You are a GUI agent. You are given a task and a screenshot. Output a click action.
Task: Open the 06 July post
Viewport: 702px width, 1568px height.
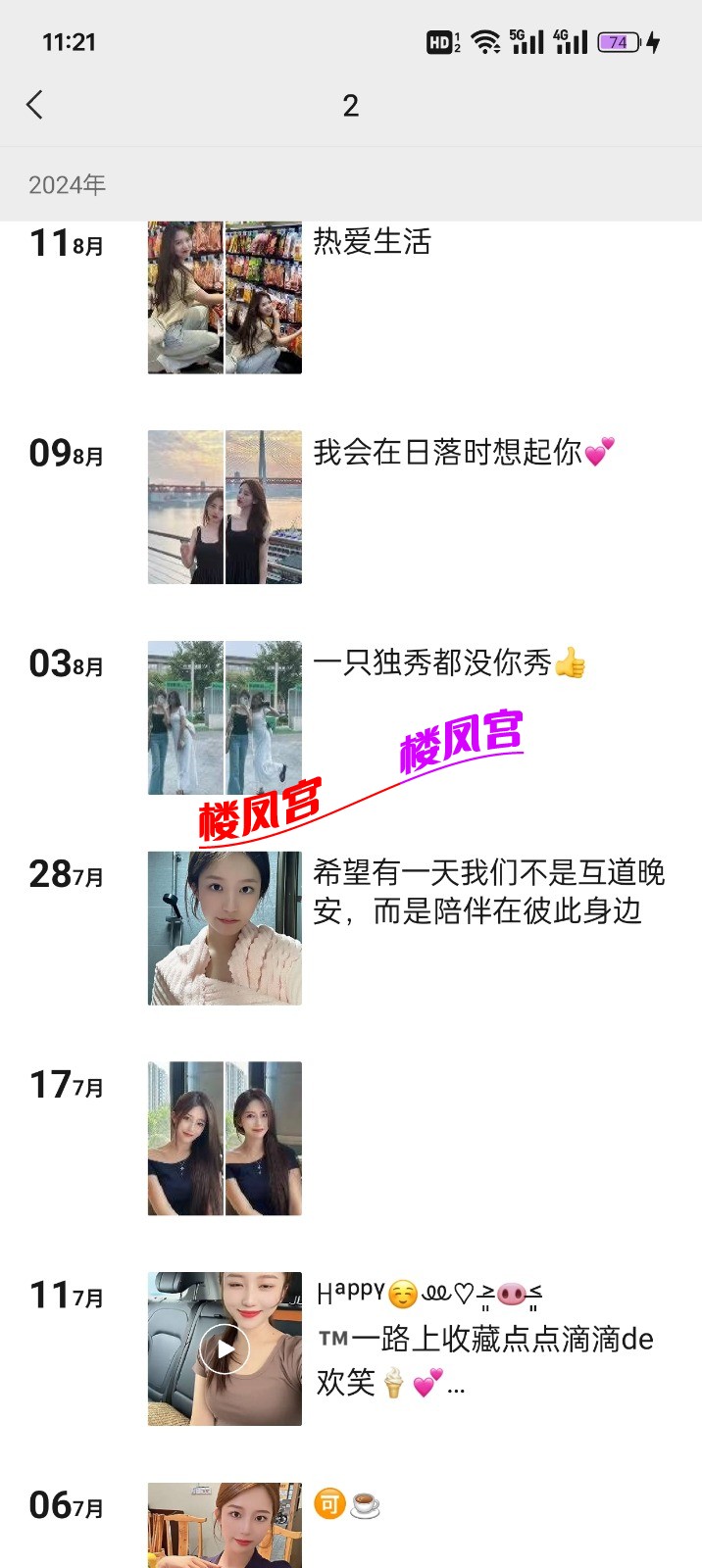coord(225,1525)
